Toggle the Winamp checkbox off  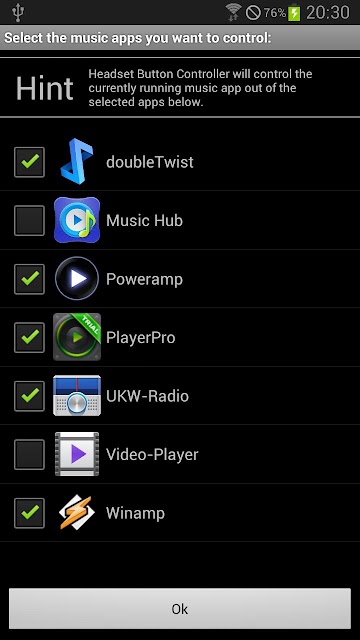29,513
